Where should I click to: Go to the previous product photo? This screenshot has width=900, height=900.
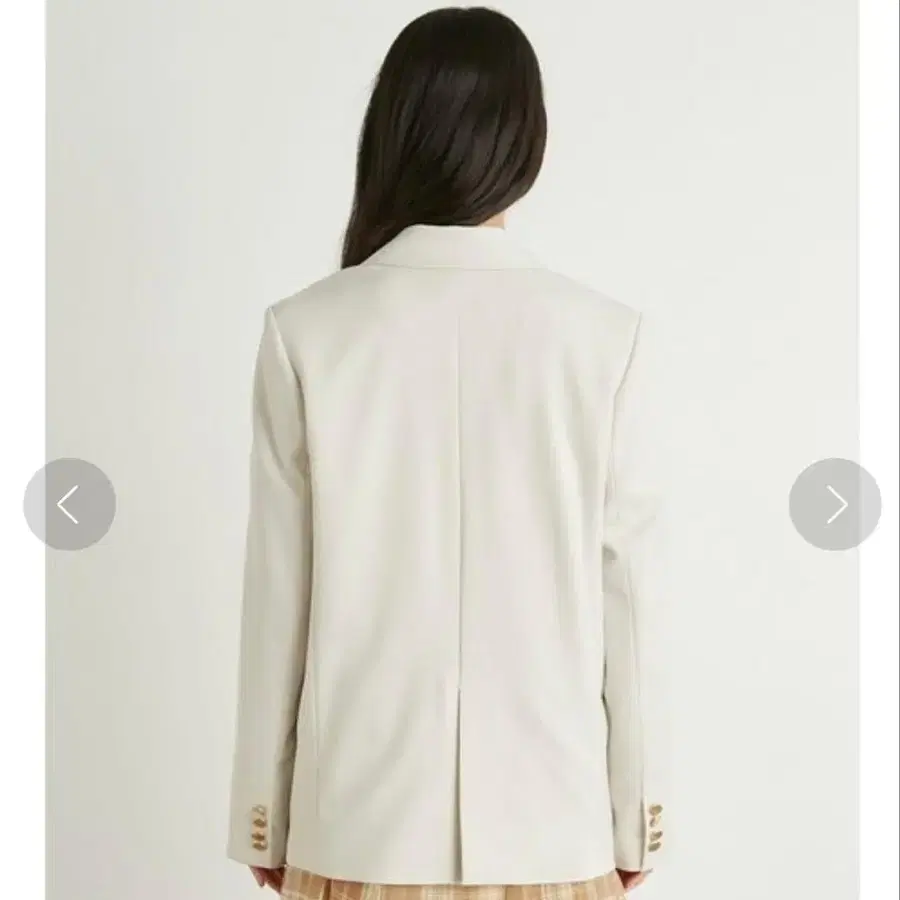[x=69, y=505]
